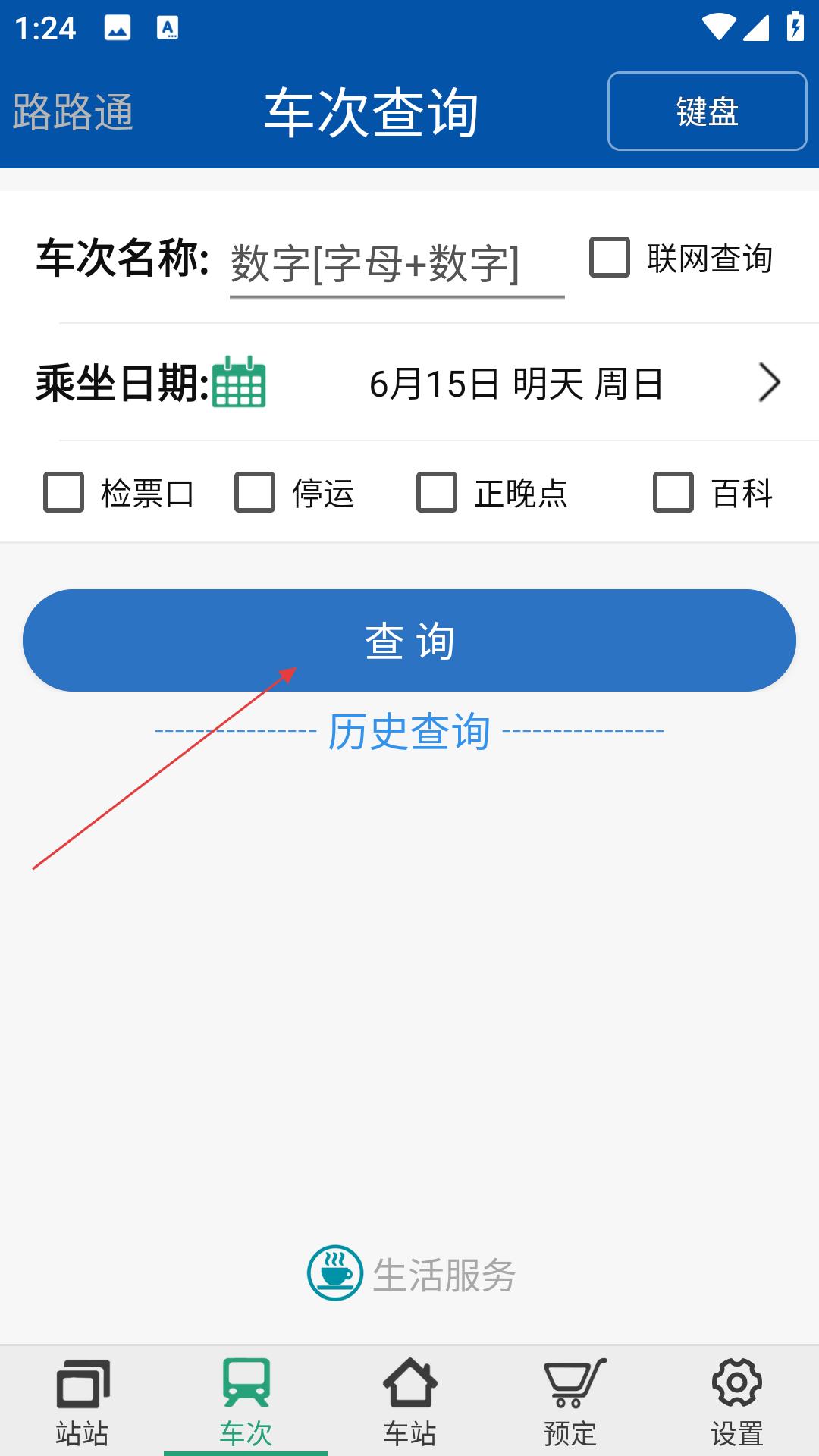Screen dimensions: 819x1456
Task: Open the 预定 booking tab
Action: (573, 1401)
